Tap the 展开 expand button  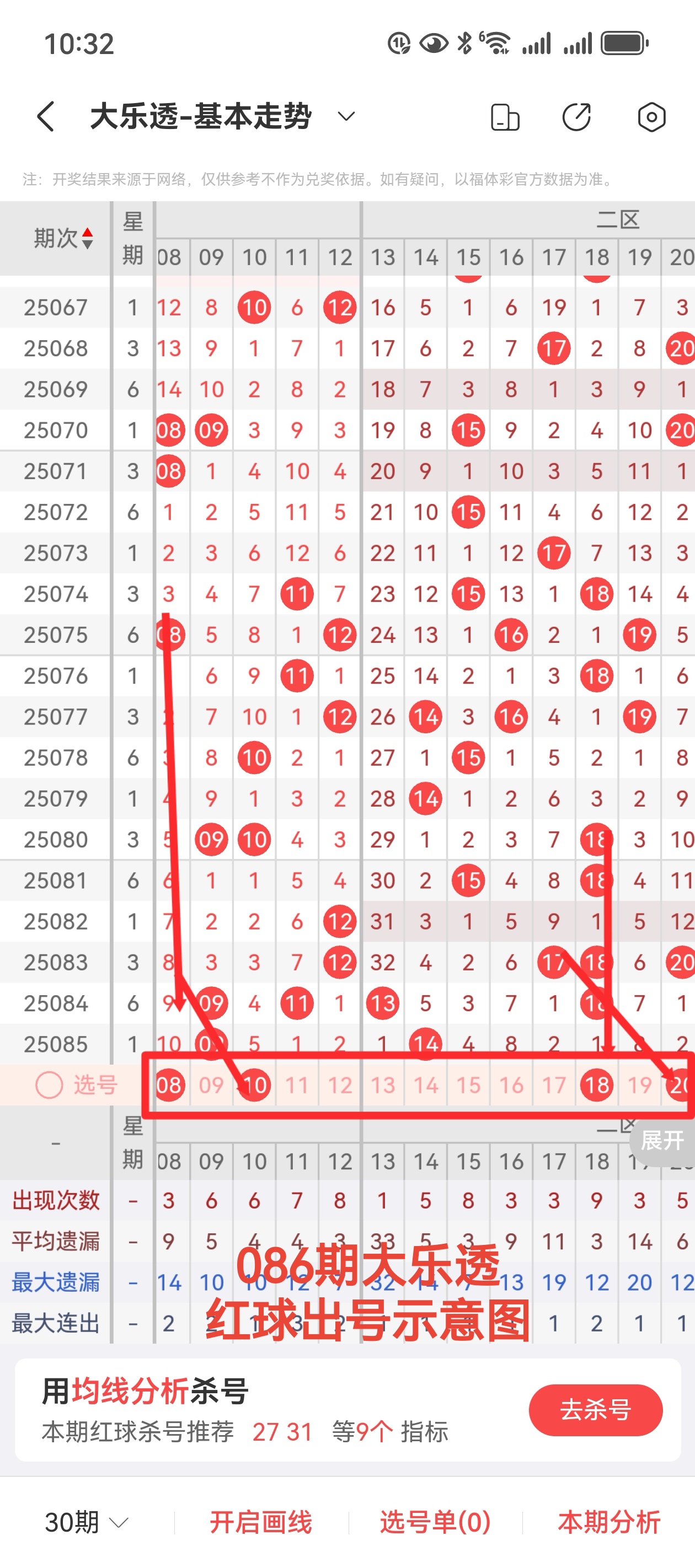(662, 1140)
